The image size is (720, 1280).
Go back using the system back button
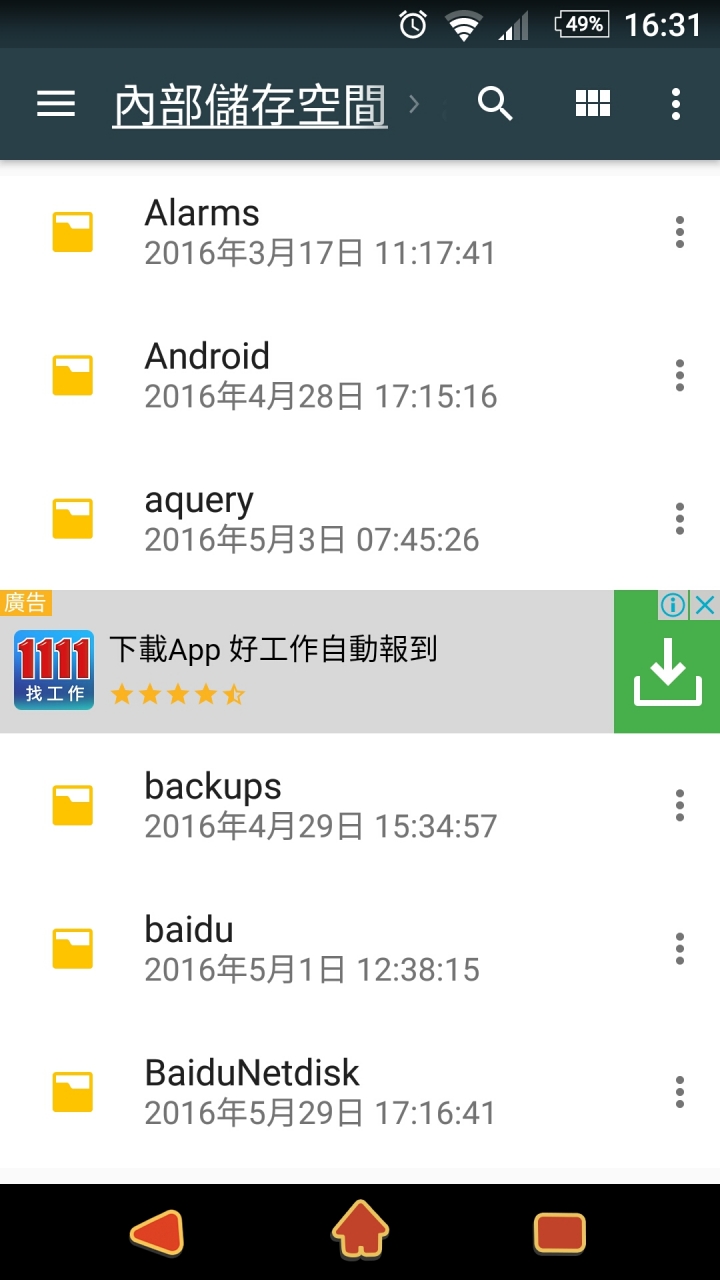[157, 1232]
